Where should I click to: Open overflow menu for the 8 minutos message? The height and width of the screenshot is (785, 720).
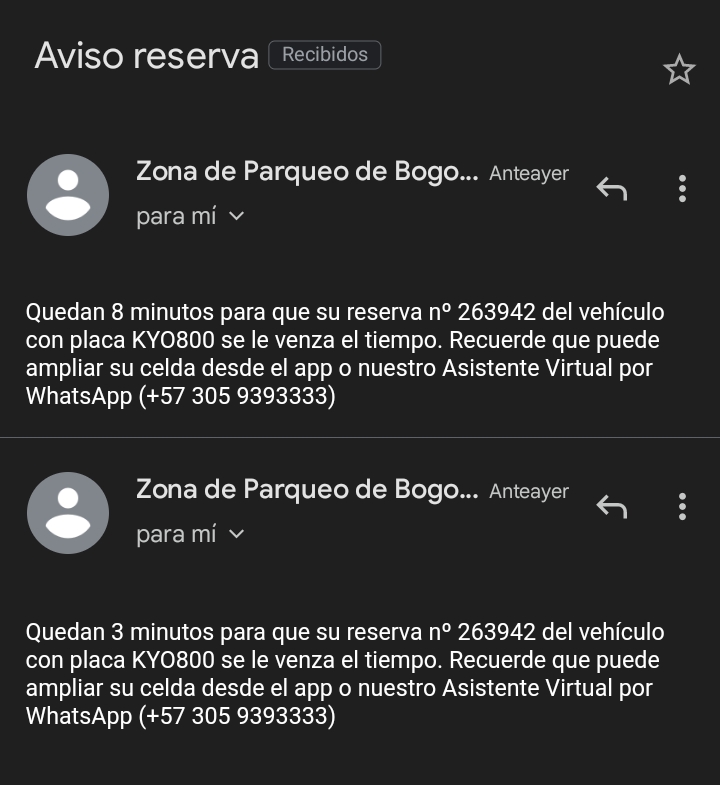[x=682, y=188]
